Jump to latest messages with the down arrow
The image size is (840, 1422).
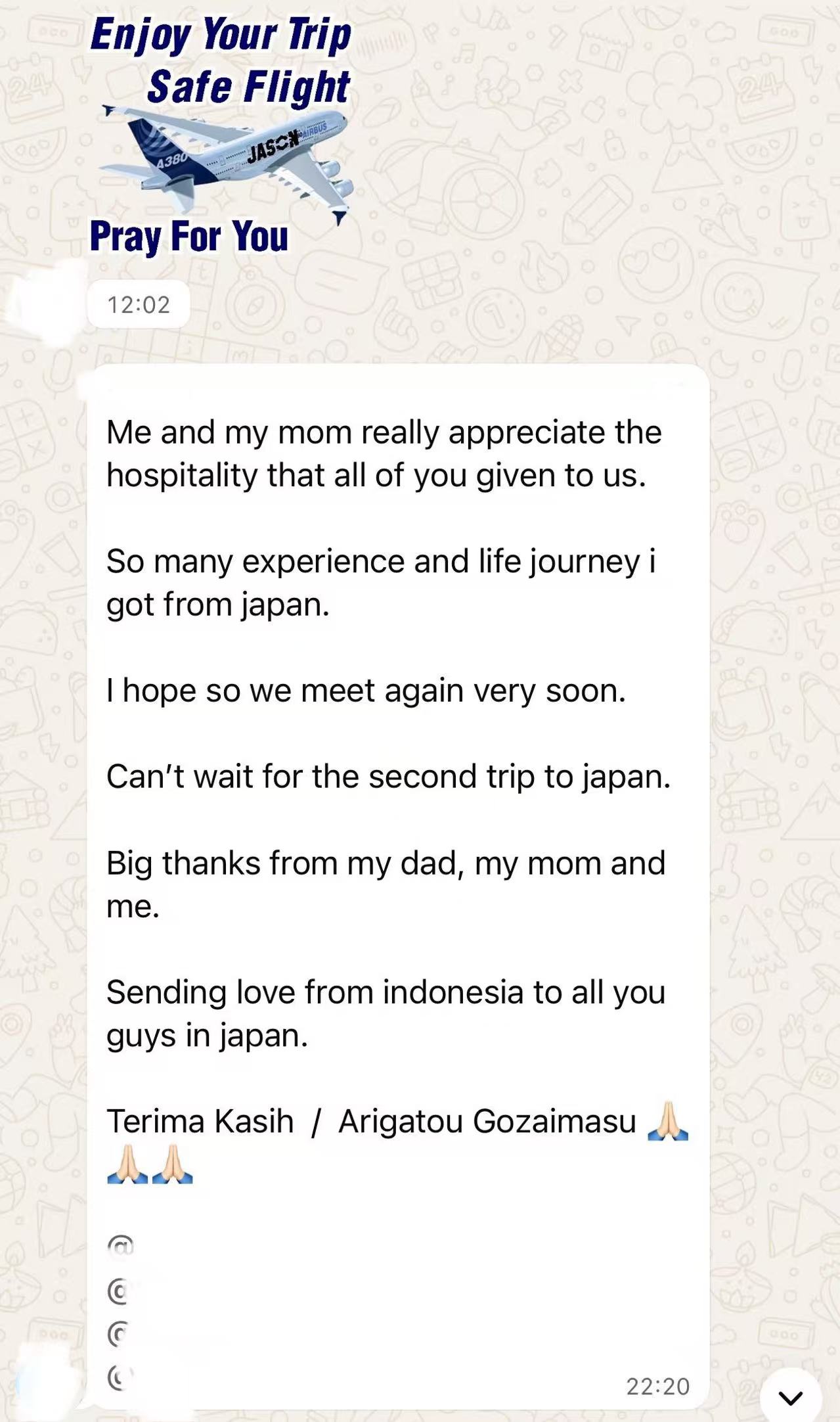tap(790, 1396)
